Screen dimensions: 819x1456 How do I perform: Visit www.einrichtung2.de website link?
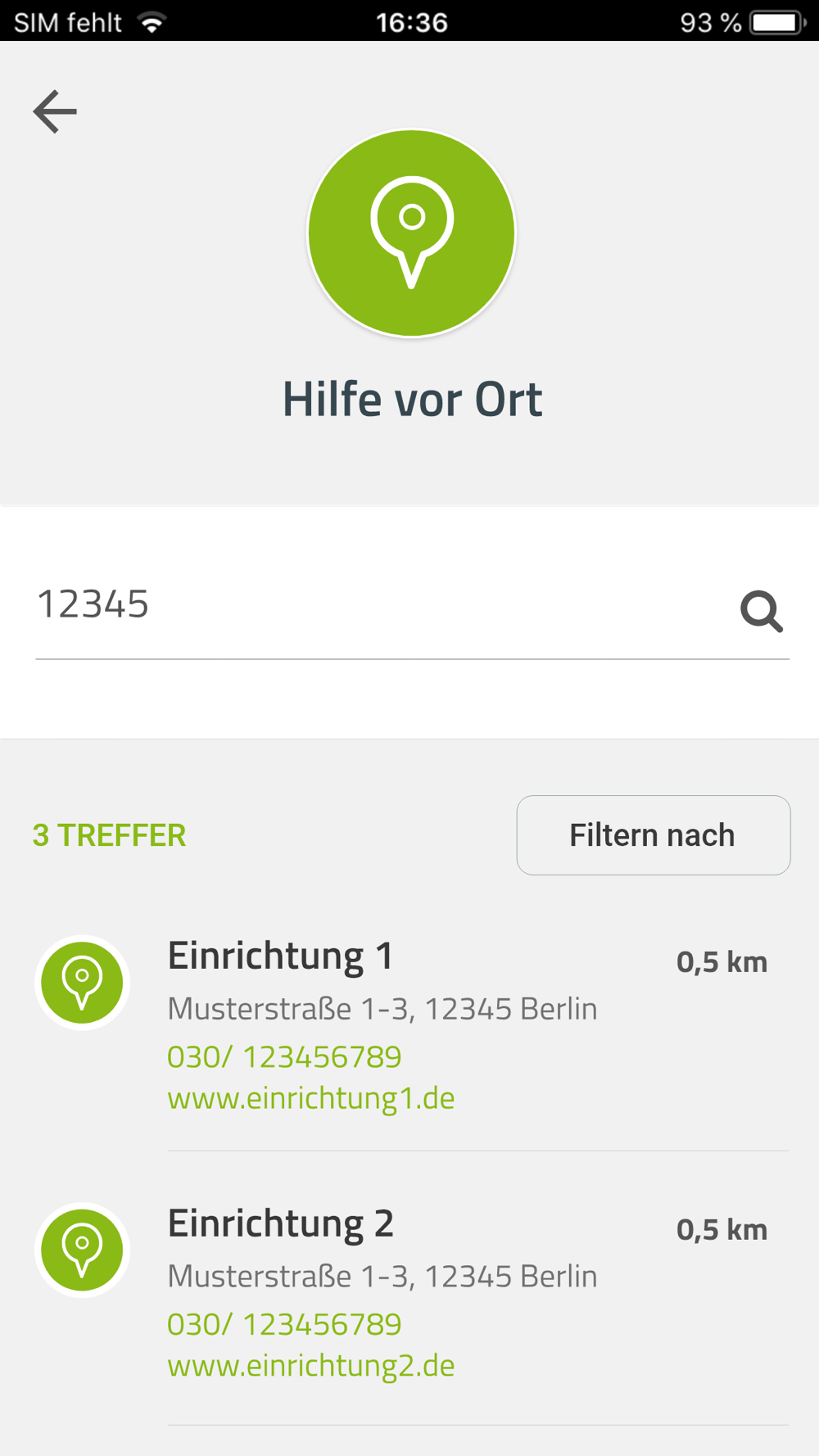pos(311,1366)
